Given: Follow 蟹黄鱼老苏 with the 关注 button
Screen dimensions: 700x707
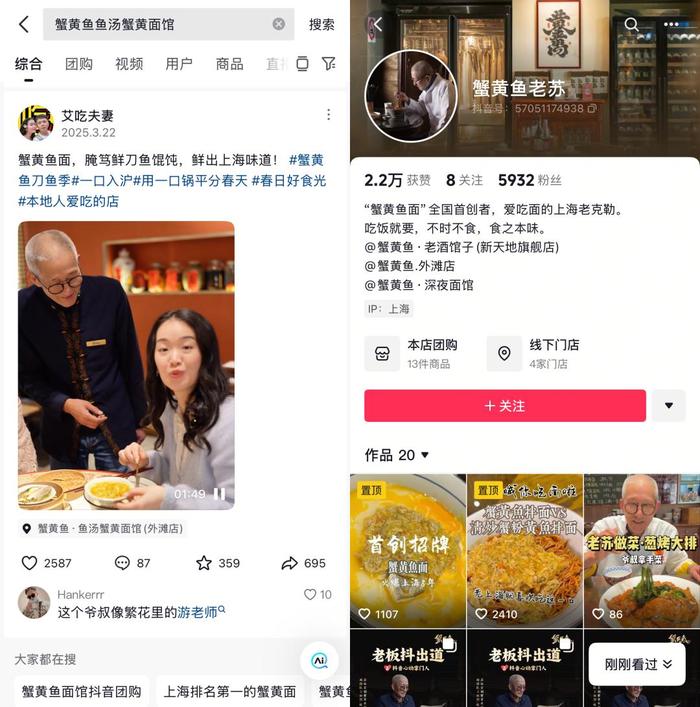Looking at the screenshot, I should point(505,406).
